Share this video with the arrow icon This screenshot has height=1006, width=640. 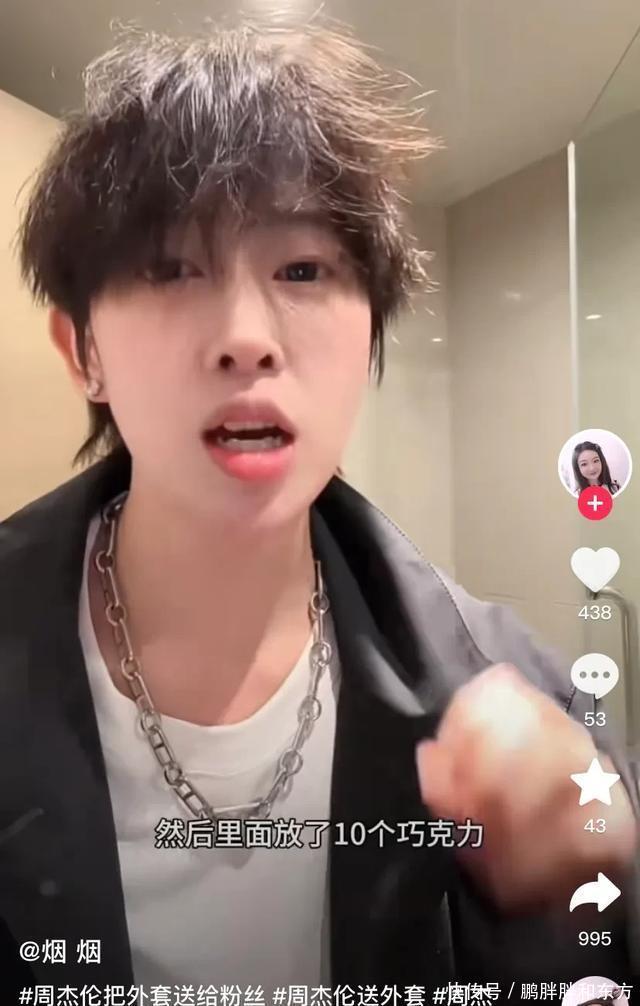pyautogui.click(x=595, y=893)
